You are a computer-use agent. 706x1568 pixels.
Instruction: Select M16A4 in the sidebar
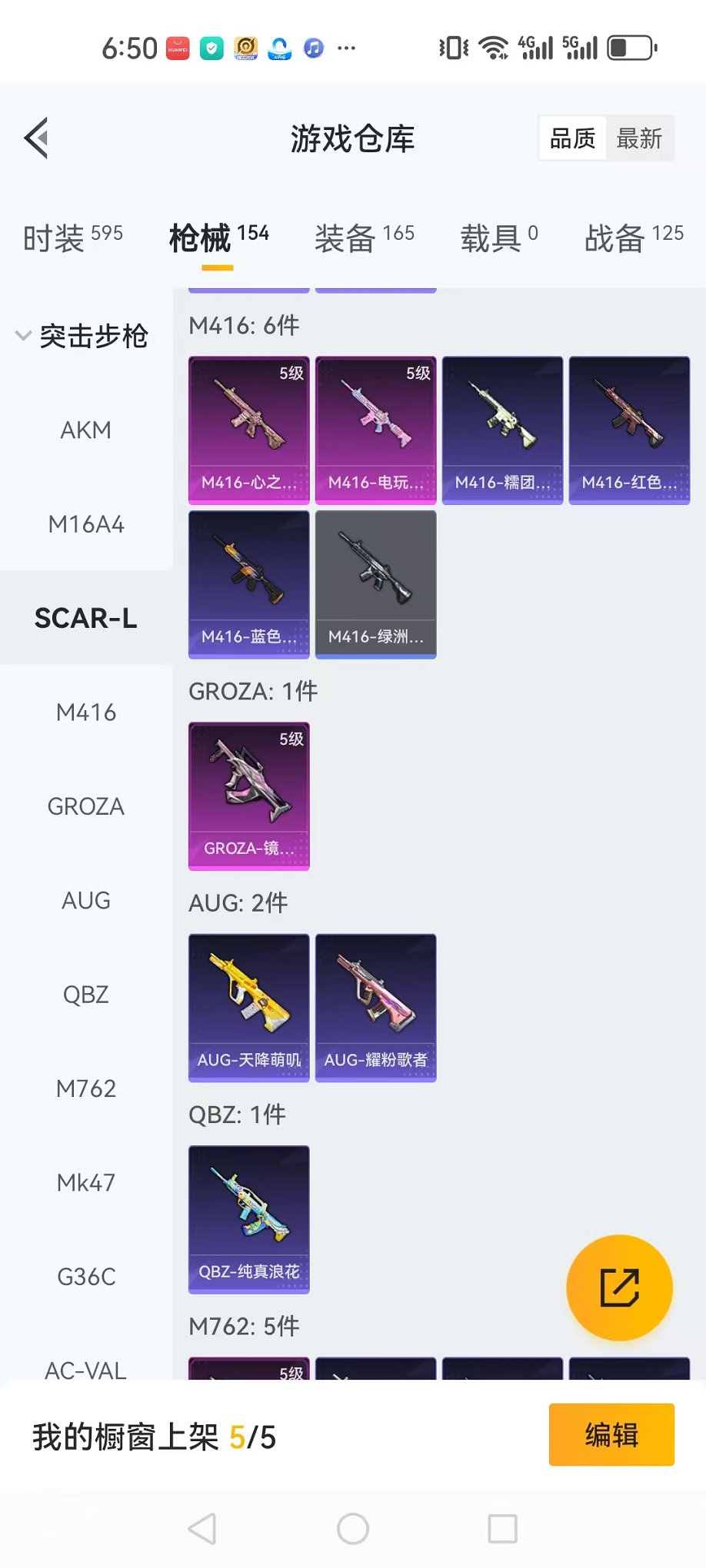pos(85,524)
